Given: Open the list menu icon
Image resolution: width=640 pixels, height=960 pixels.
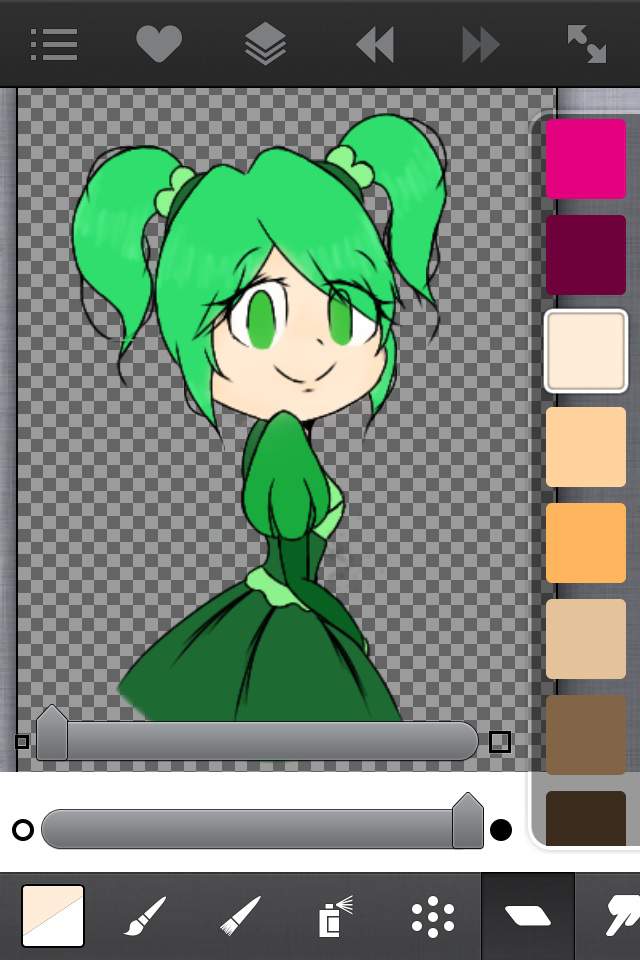Looking at the screenshot, I should click(x=54, y=44).
